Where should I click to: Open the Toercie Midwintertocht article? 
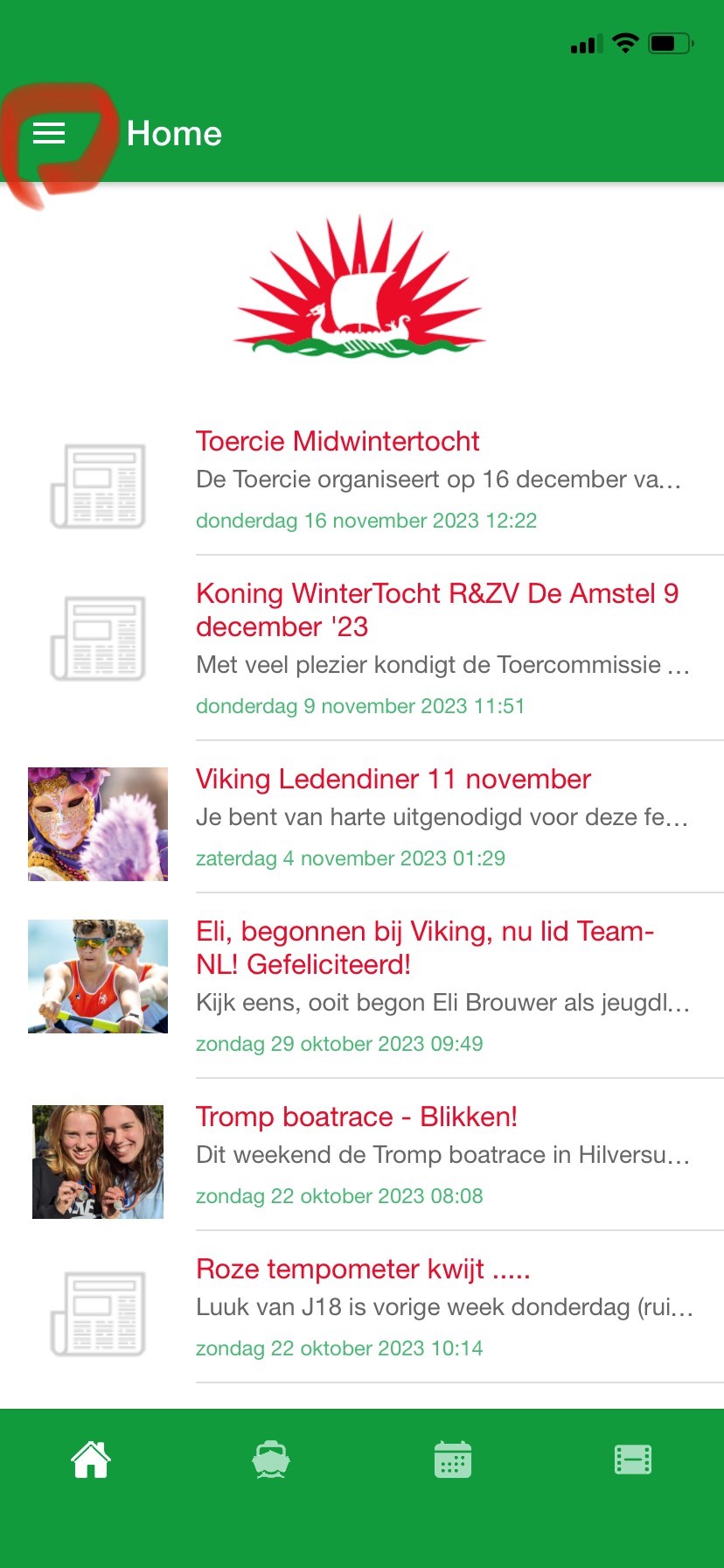pos(338,442)
